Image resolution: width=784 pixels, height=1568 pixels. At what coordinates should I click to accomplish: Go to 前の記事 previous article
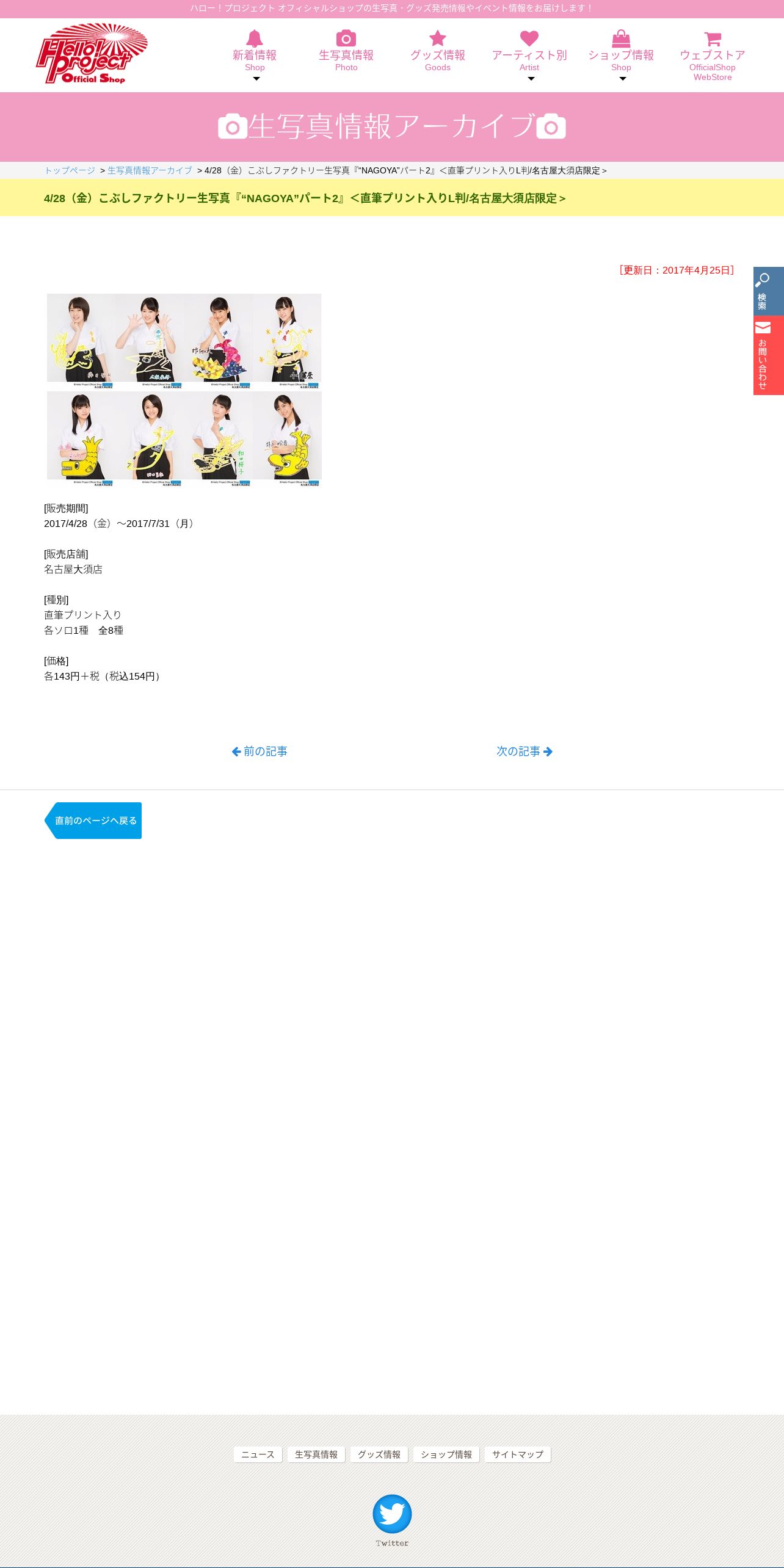pyautogui.click(x=260, y=752)
